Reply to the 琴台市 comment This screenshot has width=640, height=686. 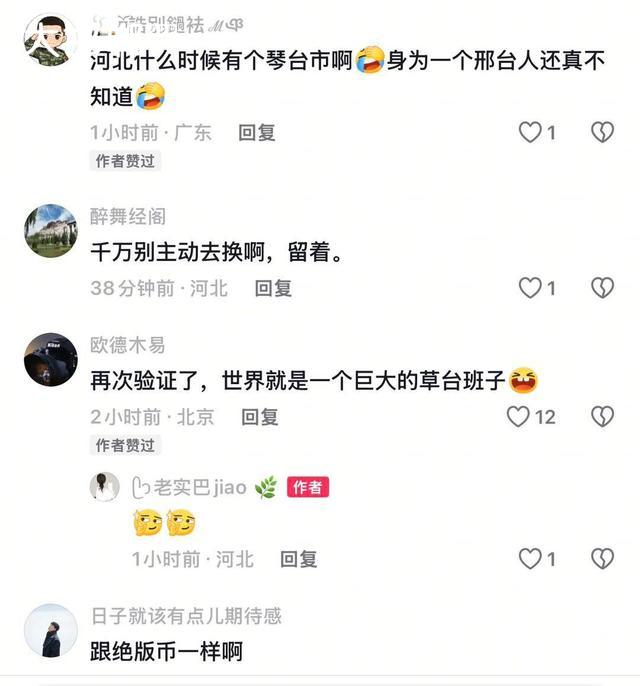(x=257, y=132)
